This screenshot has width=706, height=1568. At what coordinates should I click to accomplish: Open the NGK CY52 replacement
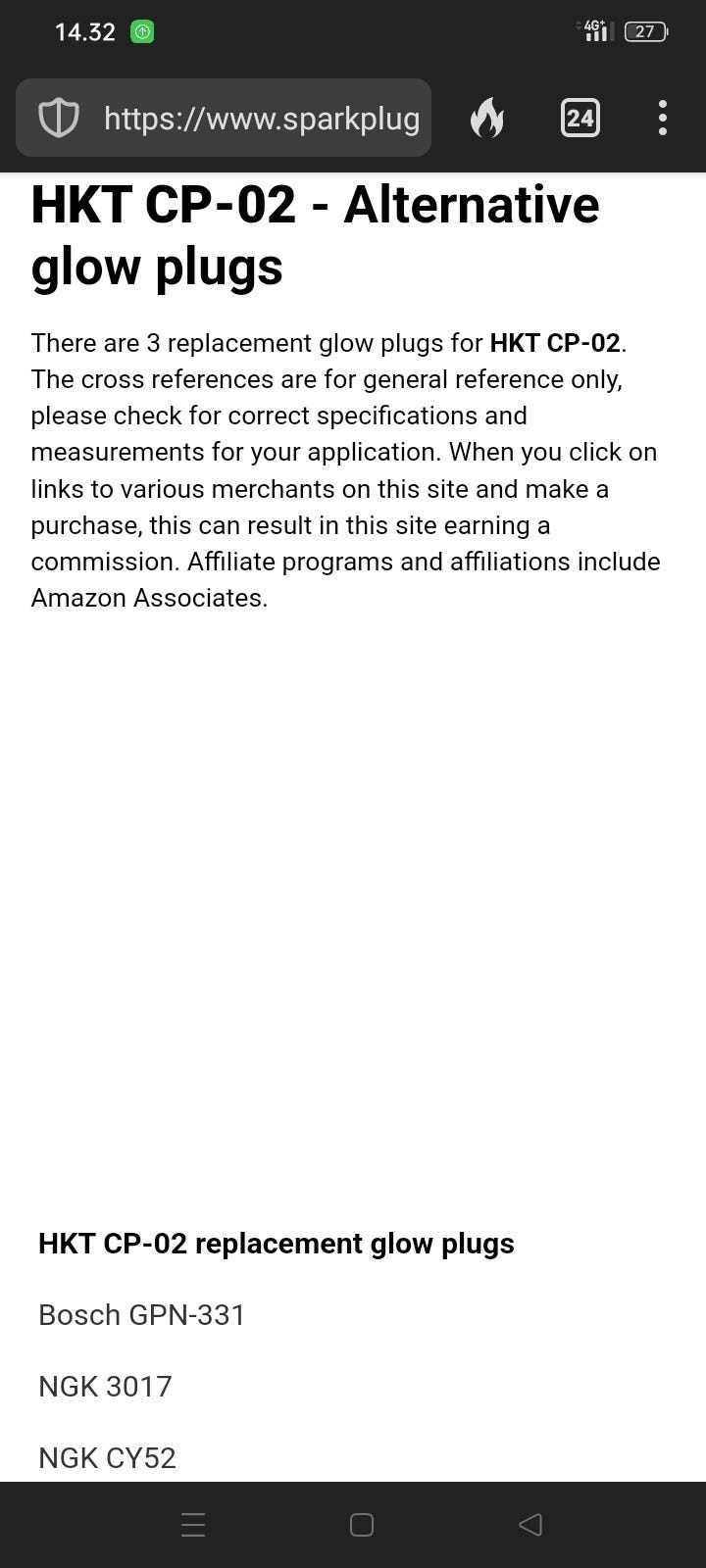107,1457
